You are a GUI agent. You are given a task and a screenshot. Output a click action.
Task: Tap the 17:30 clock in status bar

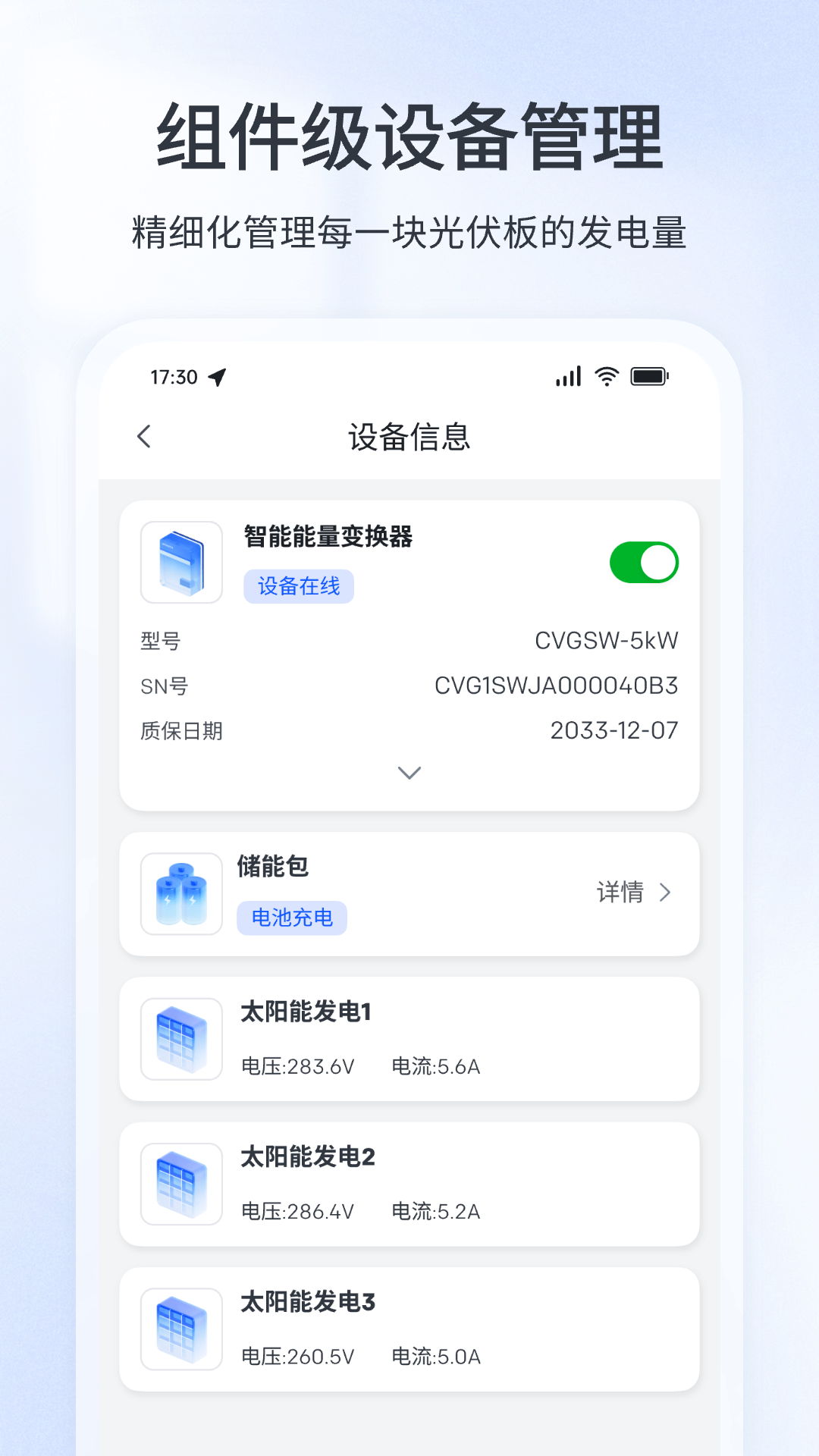click(173, 375)
